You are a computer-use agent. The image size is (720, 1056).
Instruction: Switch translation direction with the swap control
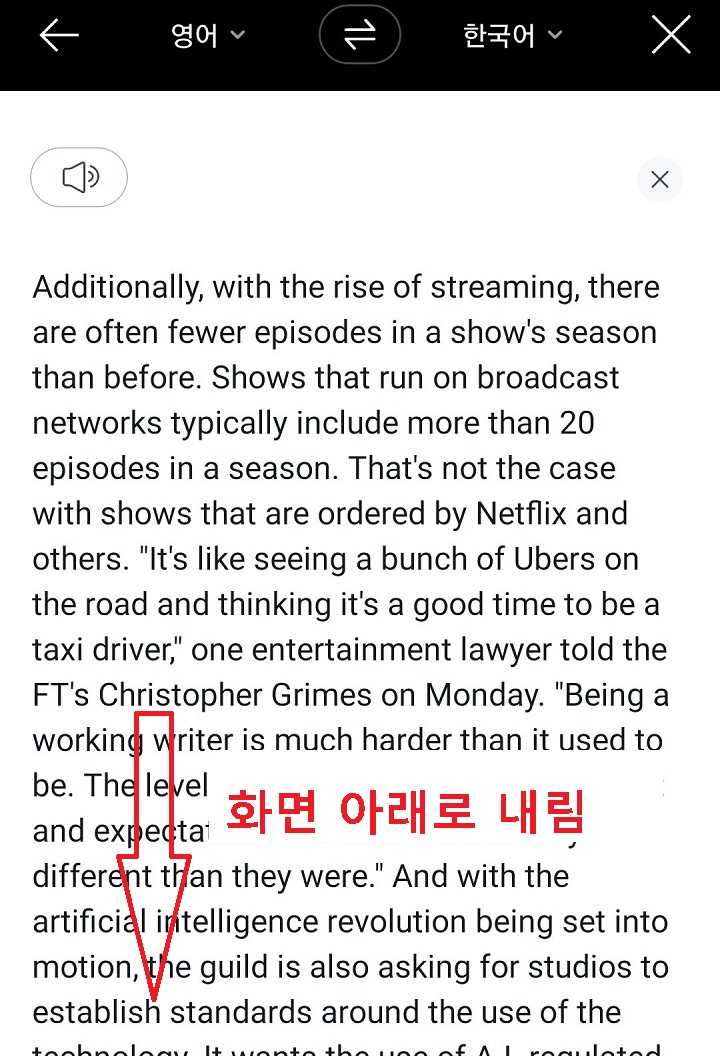click(359, 34)
